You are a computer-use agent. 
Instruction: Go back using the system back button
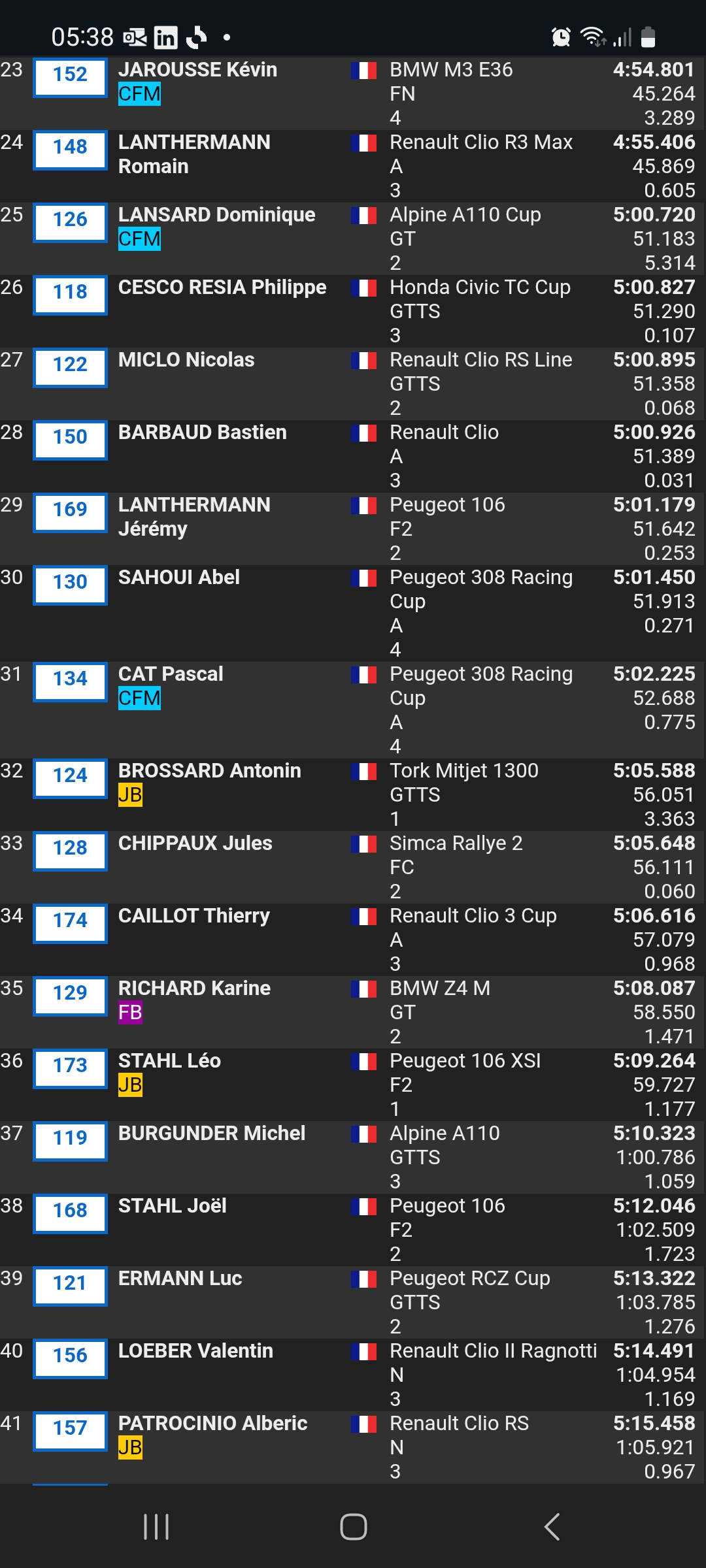click(552, 1527)
